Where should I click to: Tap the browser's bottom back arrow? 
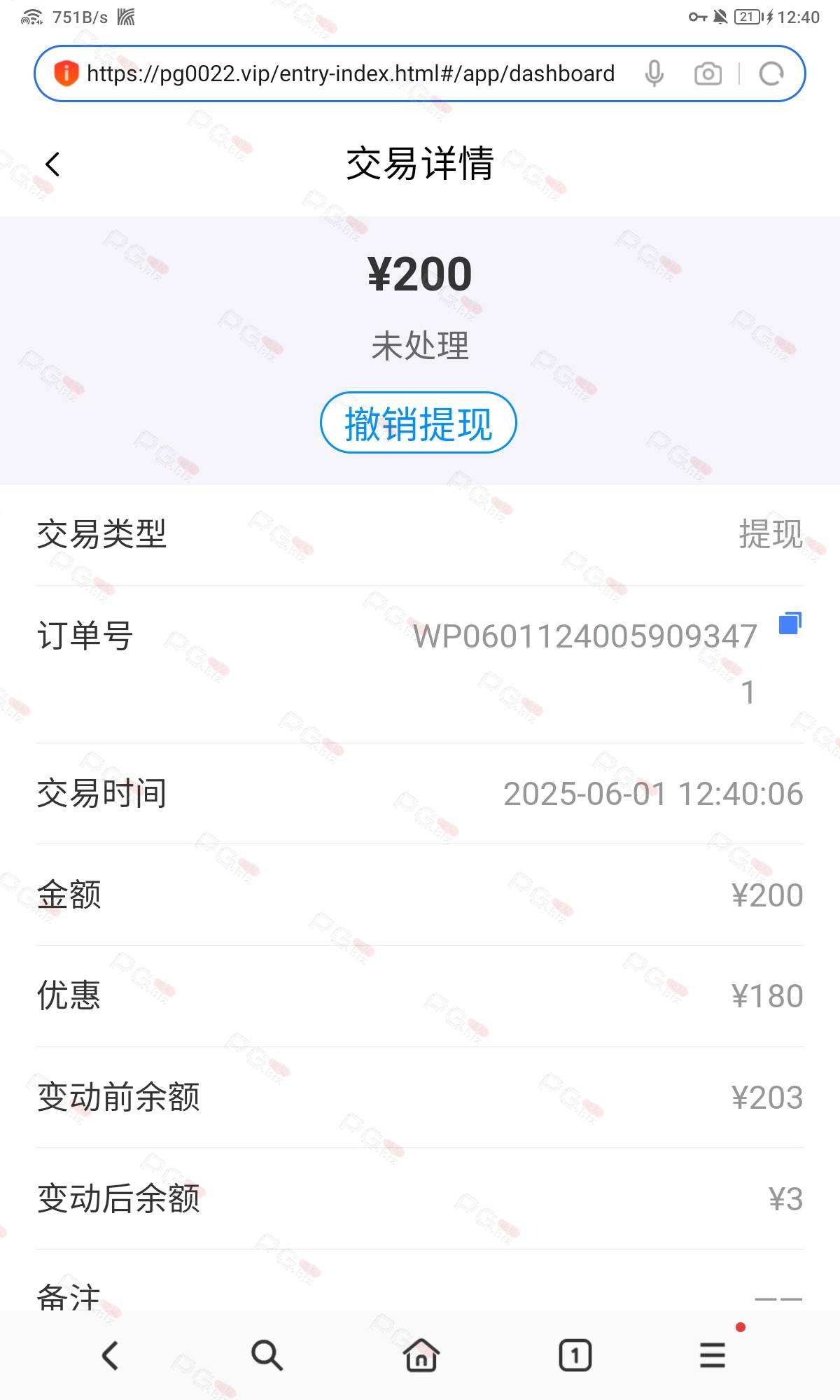[x=111, y=1356]
